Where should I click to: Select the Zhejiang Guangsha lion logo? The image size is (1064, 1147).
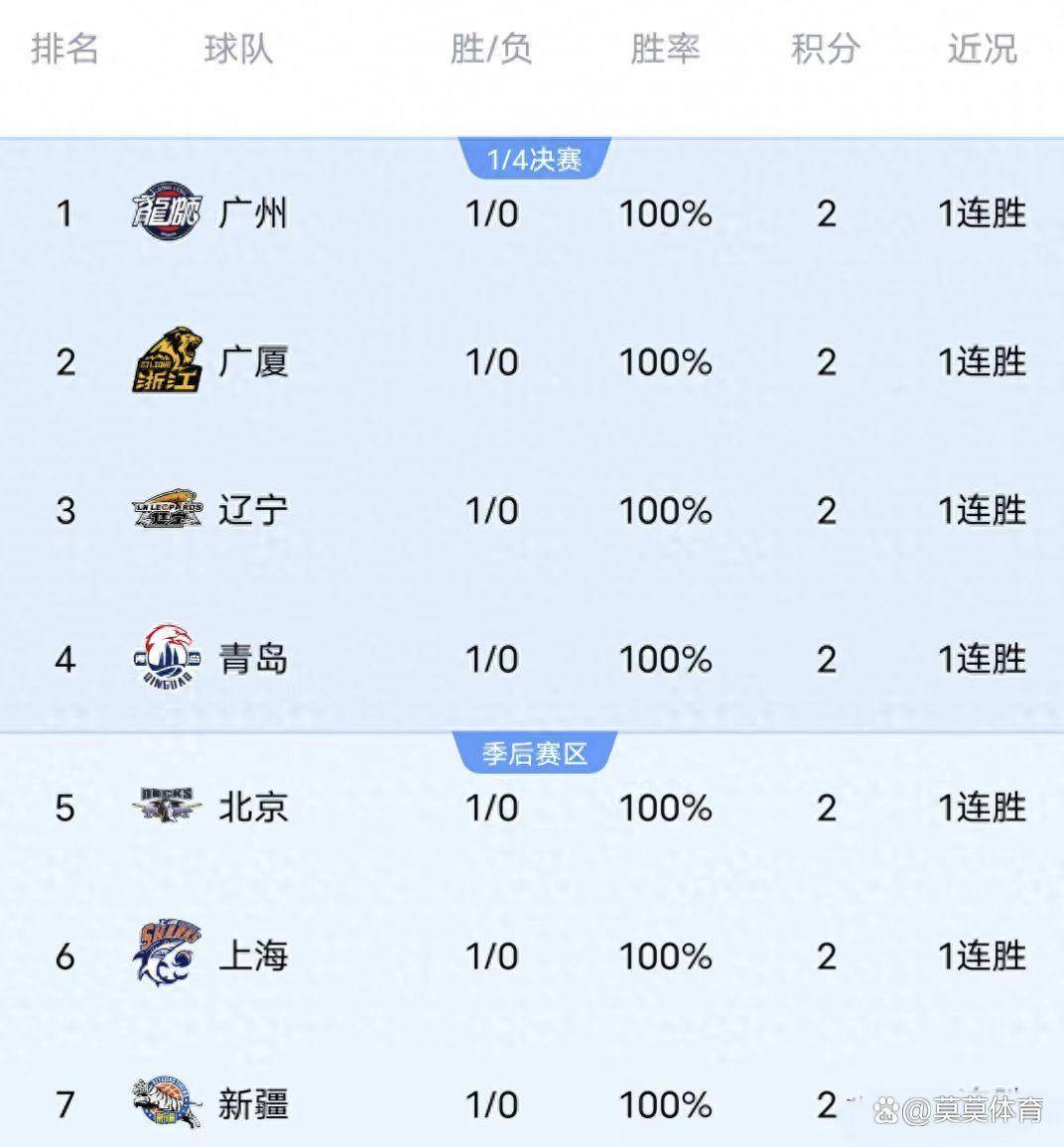pos(168,362)
